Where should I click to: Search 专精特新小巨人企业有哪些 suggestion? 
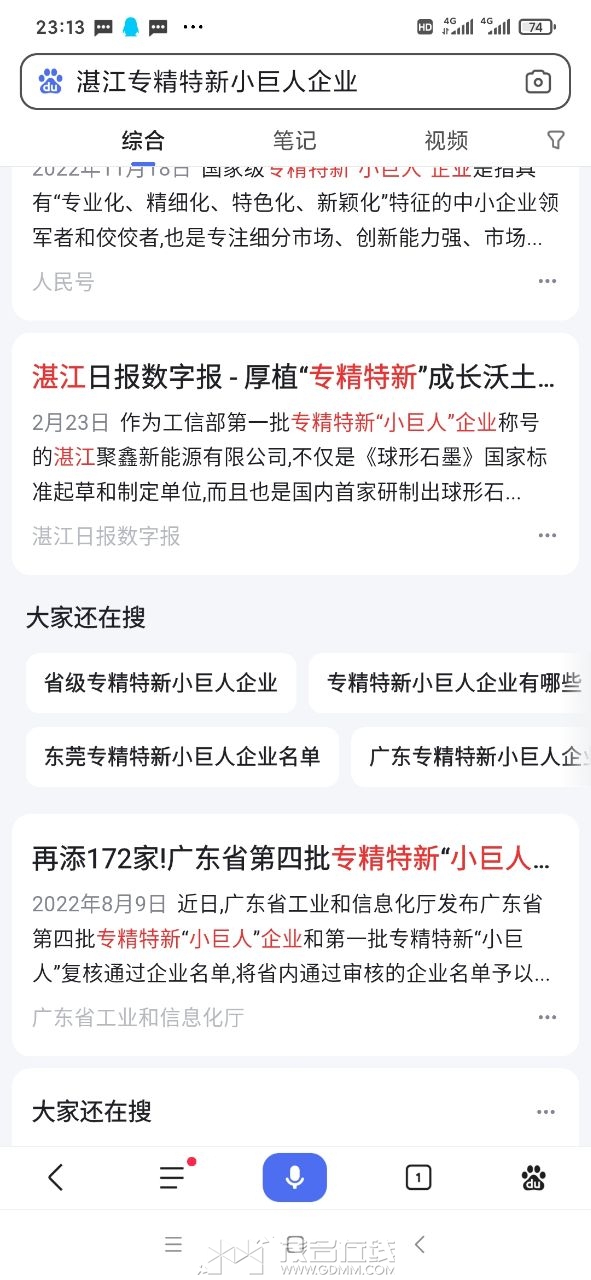tap(450, 683)
